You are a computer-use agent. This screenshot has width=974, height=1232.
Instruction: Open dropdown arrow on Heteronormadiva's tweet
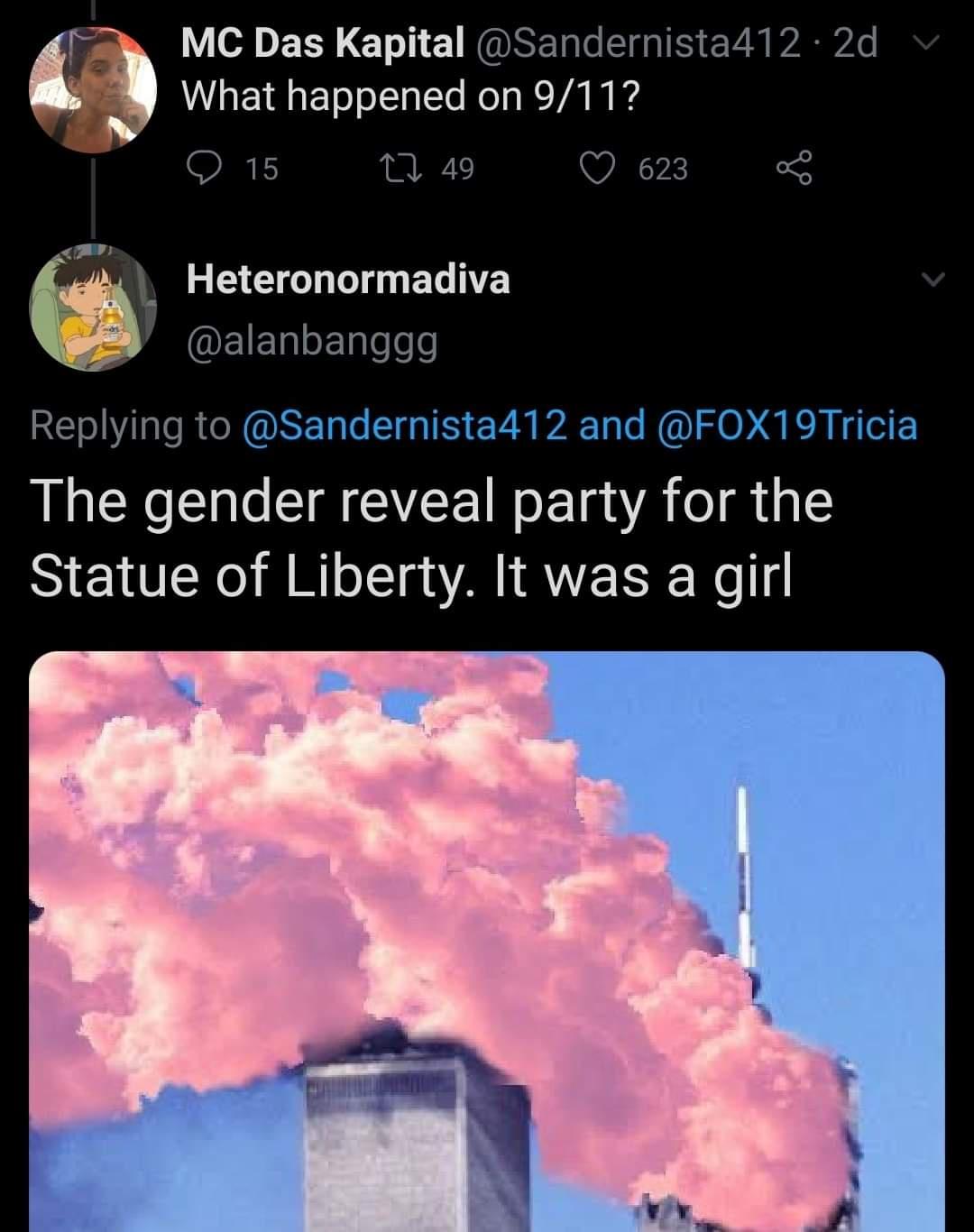click(x=934, y=280)
